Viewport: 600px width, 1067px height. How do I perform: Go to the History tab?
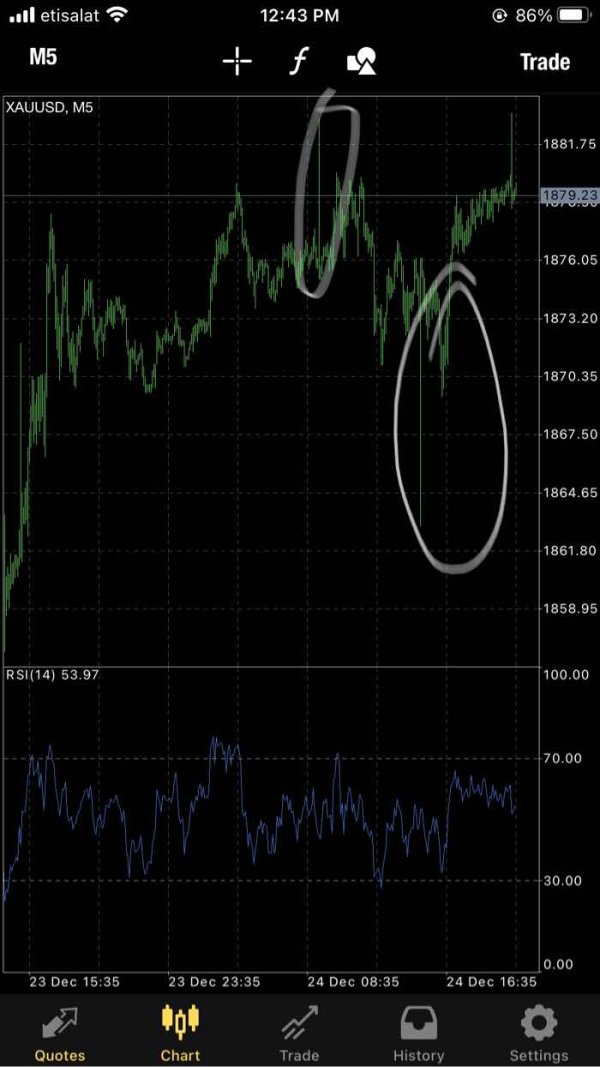point(418,1033)
